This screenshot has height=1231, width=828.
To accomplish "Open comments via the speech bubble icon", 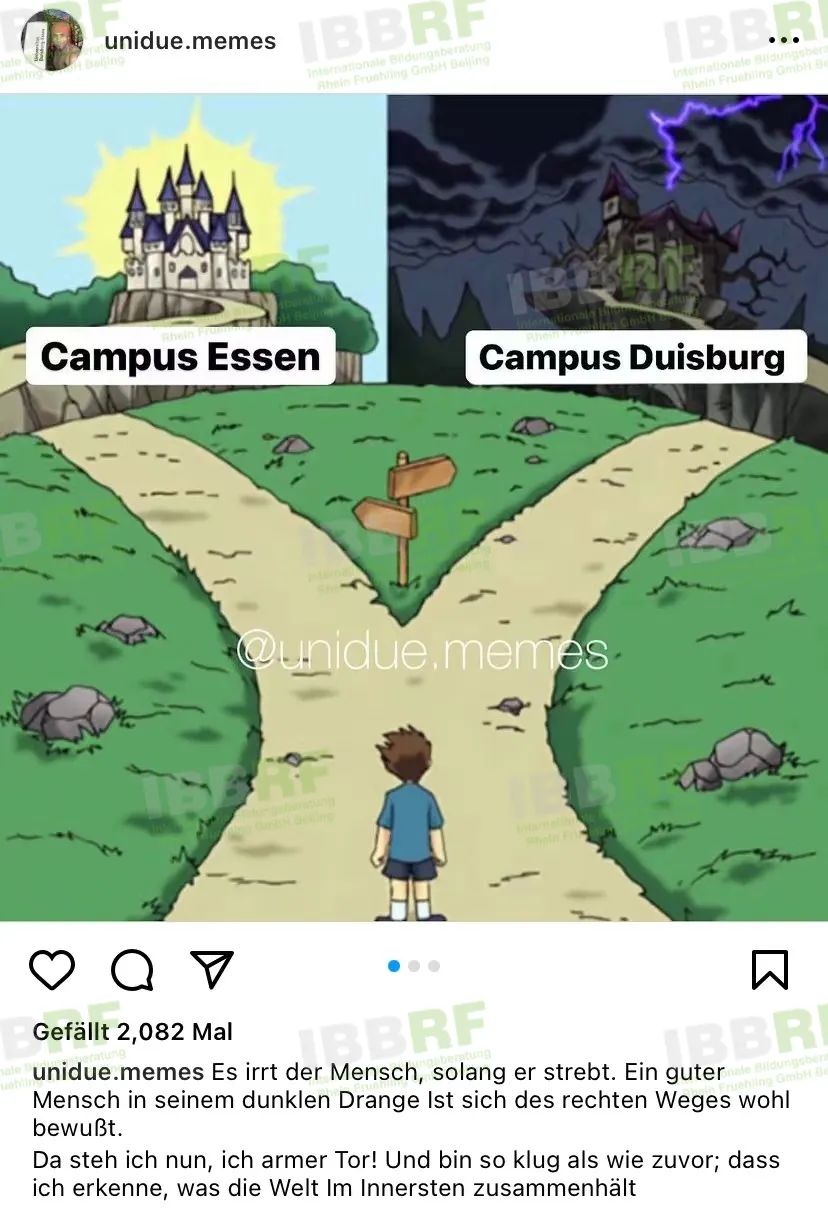I will coord(132,969).
